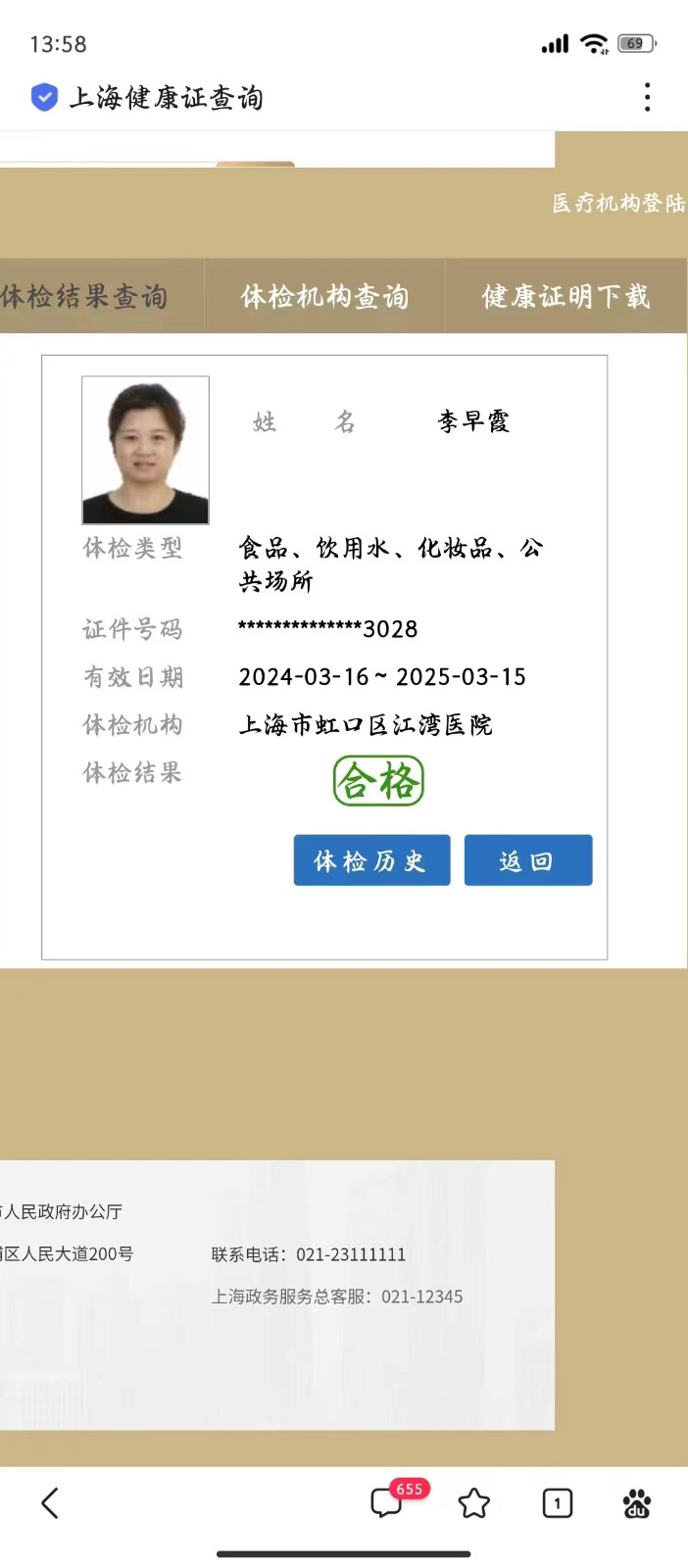Open the Baidu paw home icon
Image resolution: width=688 pixels, height=1568 pixels.
637,1502
